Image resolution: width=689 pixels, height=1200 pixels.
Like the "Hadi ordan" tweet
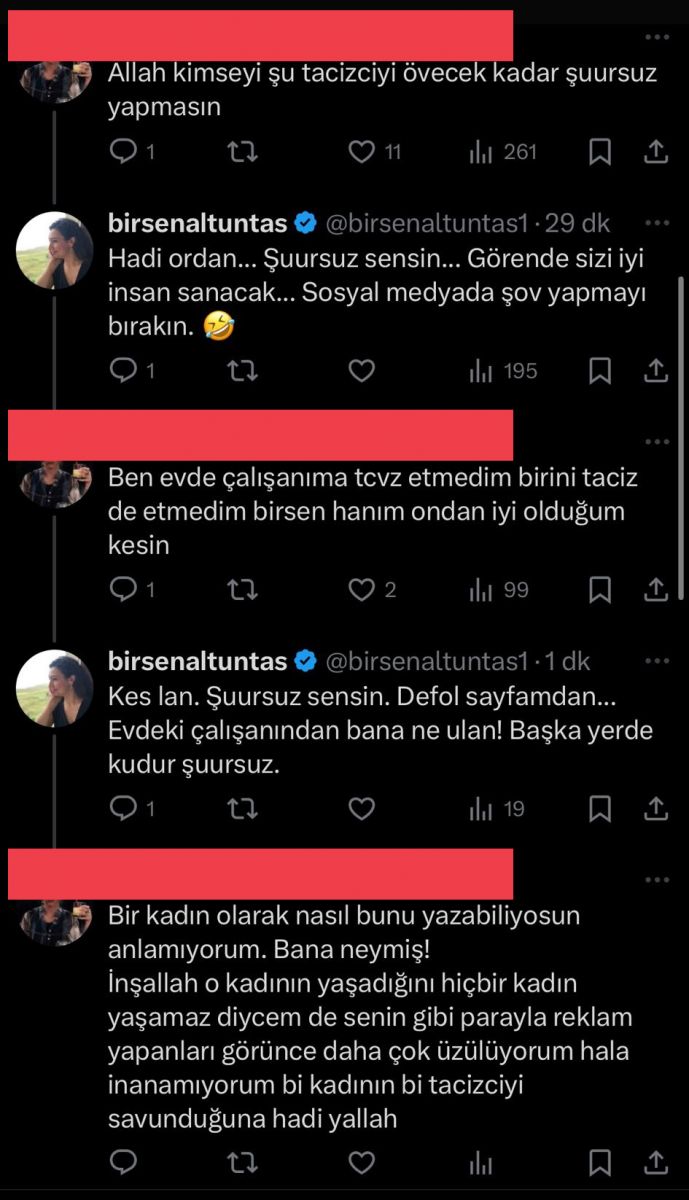tap(361, 371)
